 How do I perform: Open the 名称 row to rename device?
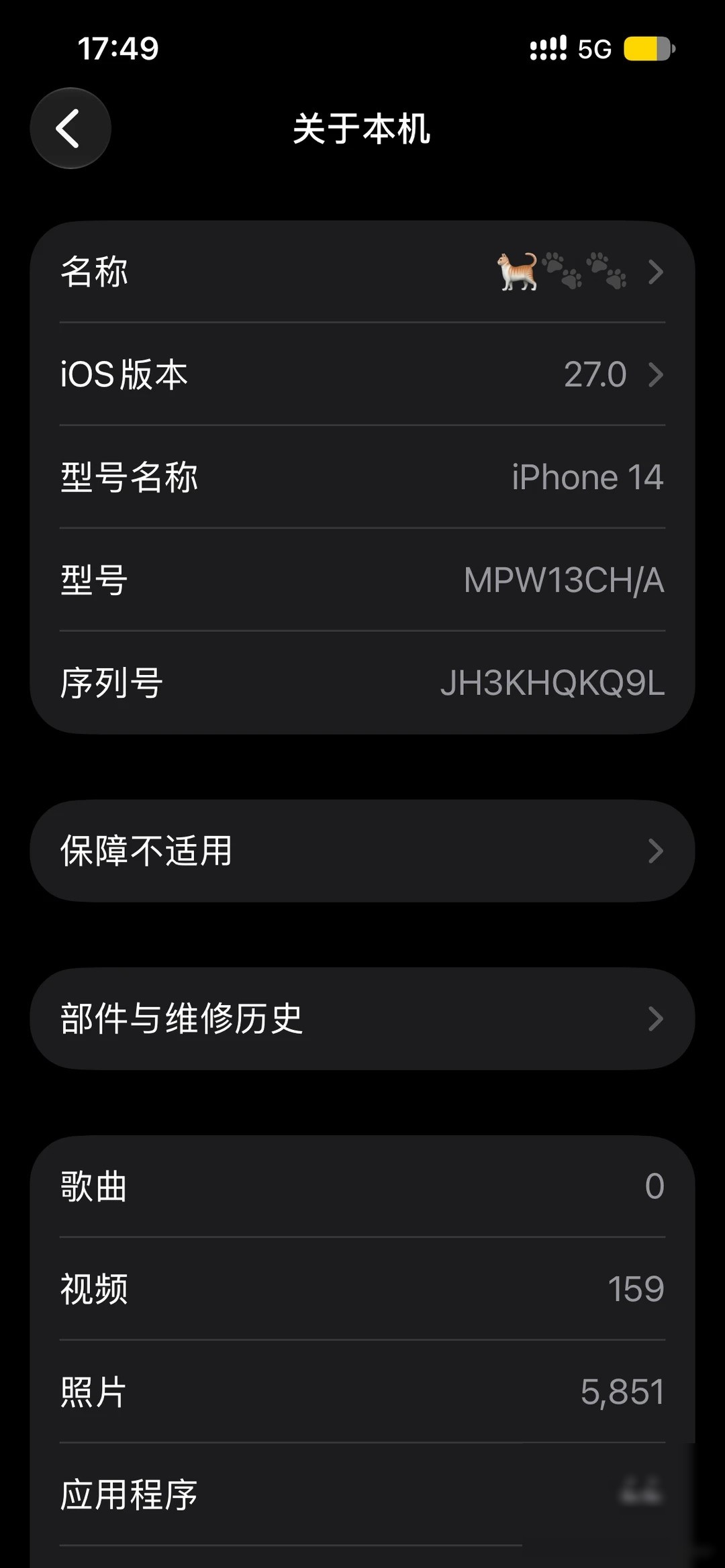pyautogui.click(x=362, y=272)
